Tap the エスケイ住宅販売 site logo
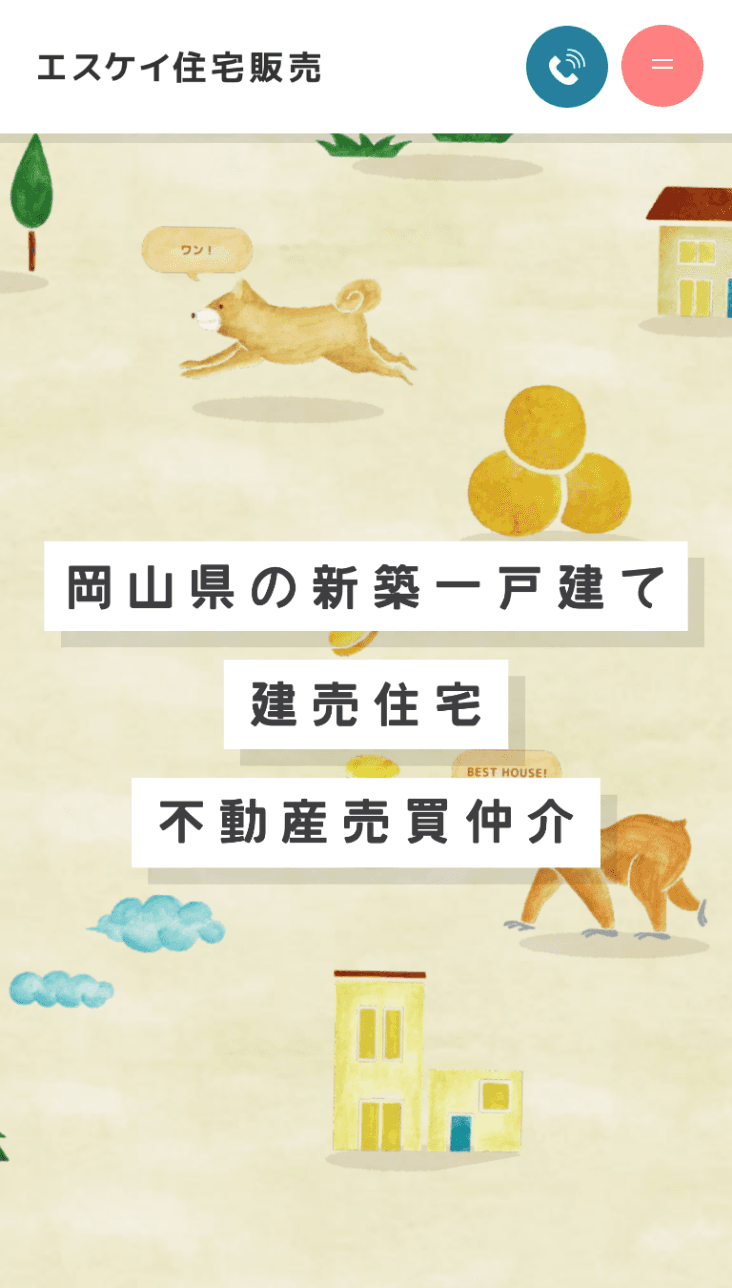This screenshot has height=1288, width=732. 180,68
